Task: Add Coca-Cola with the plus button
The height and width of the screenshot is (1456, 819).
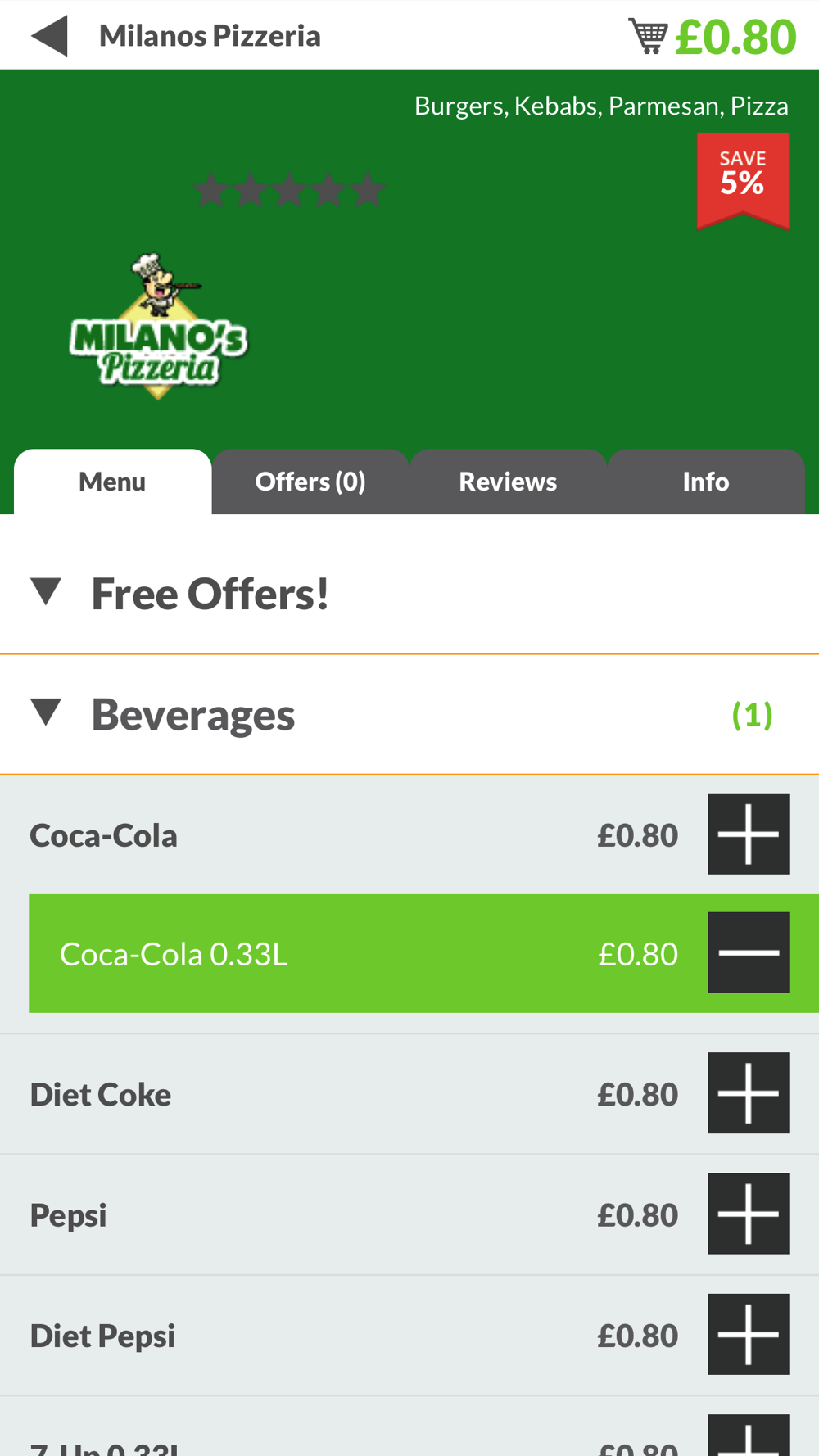Action: coord(749,834)
